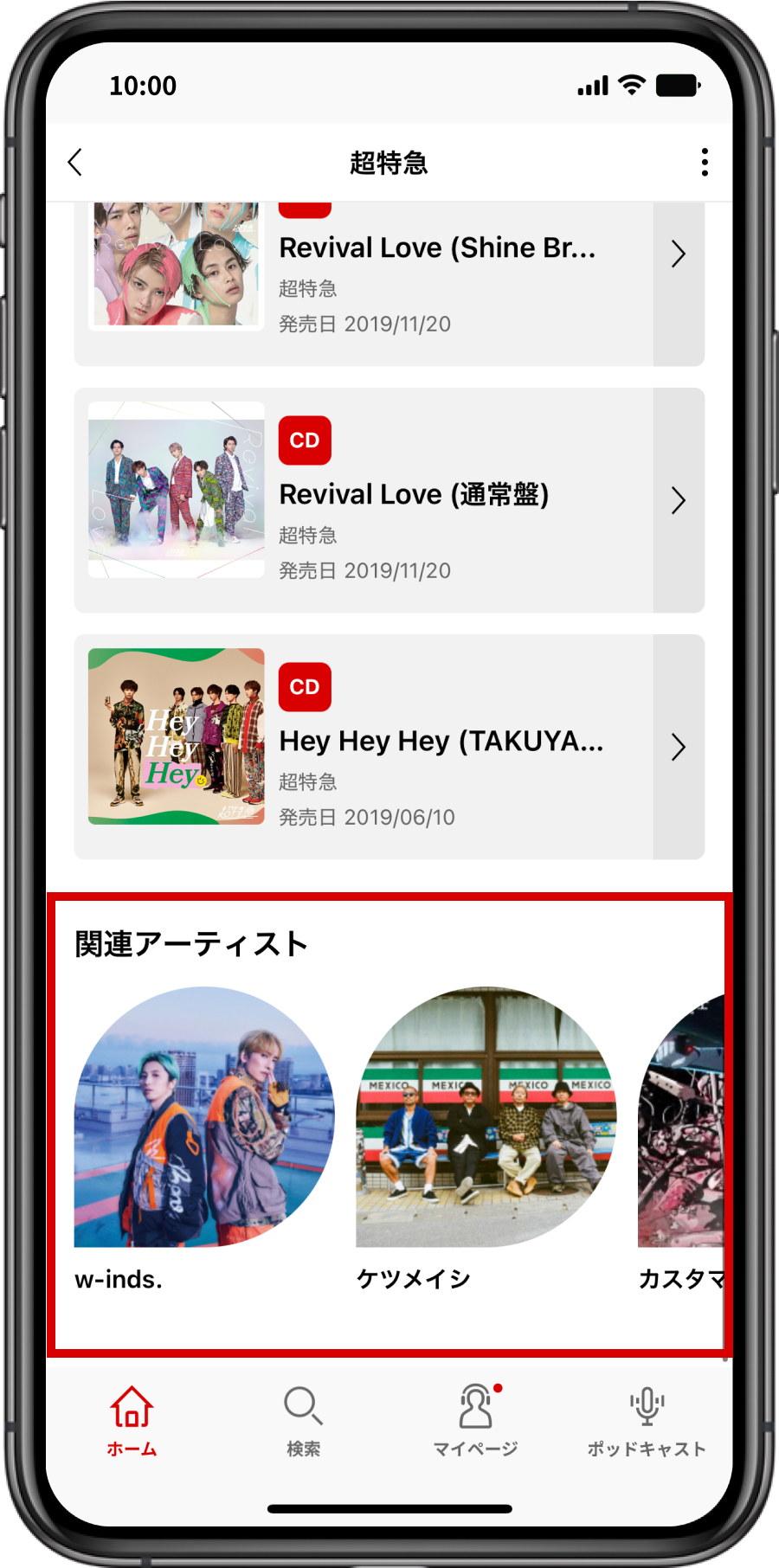
Task: Go back from the 超特急 page
Action: (x=75, y=162)
